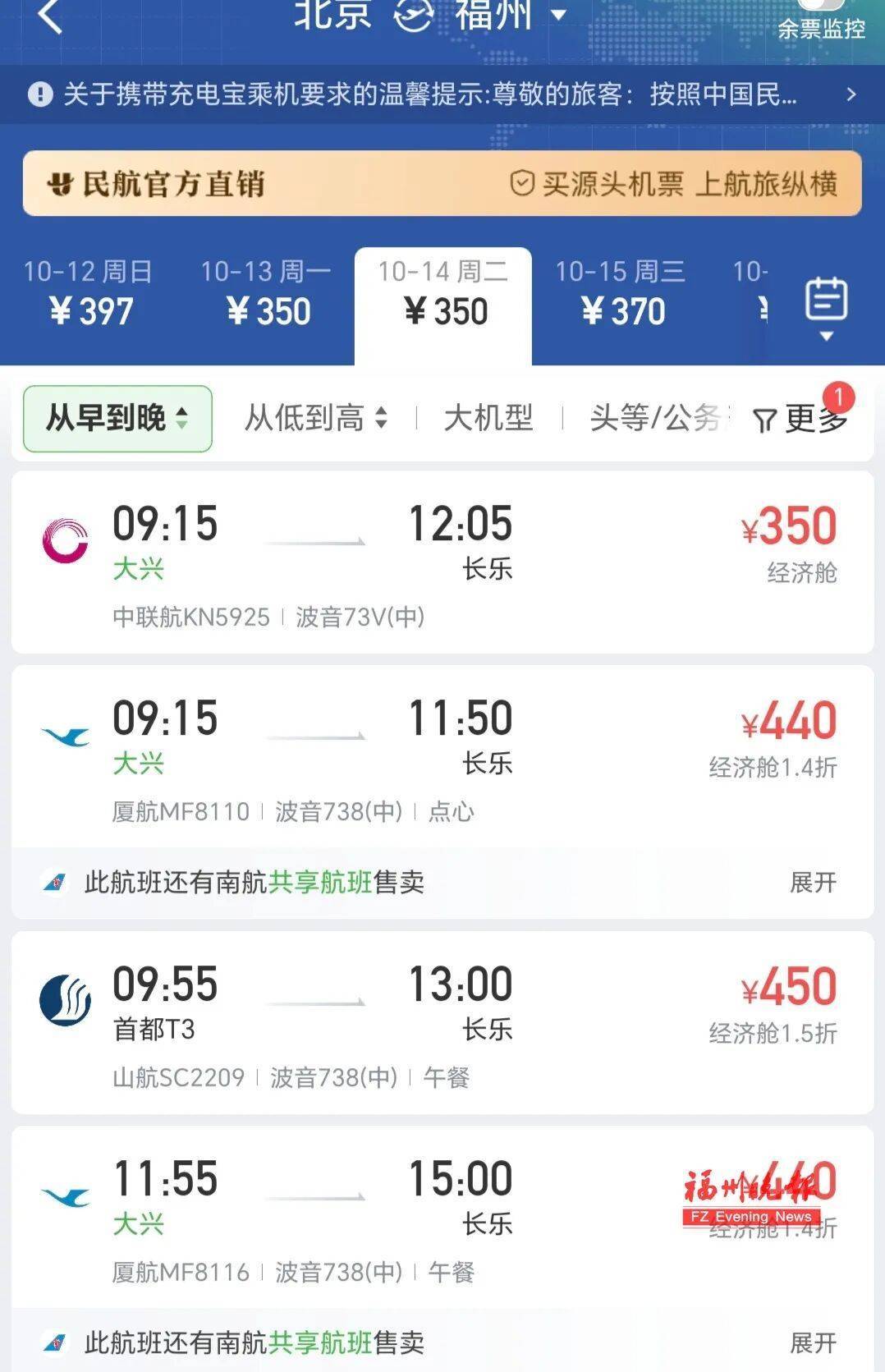The width and height of the screenshot is (885, 1372).
Task: Enable the 大机型 aircraft filter
Action: [488, 419]
